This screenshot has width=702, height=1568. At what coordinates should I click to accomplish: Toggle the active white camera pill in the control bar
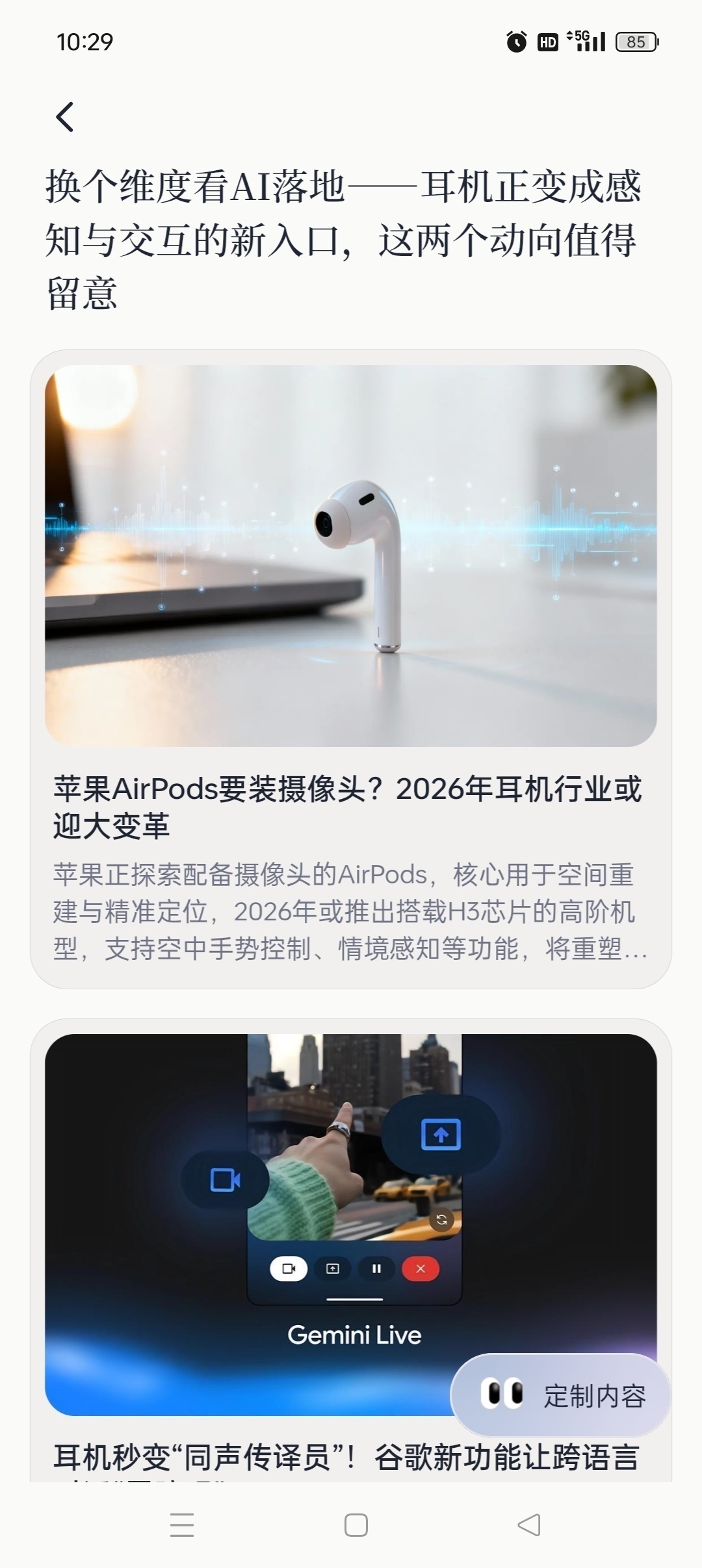click(289, 1270)
